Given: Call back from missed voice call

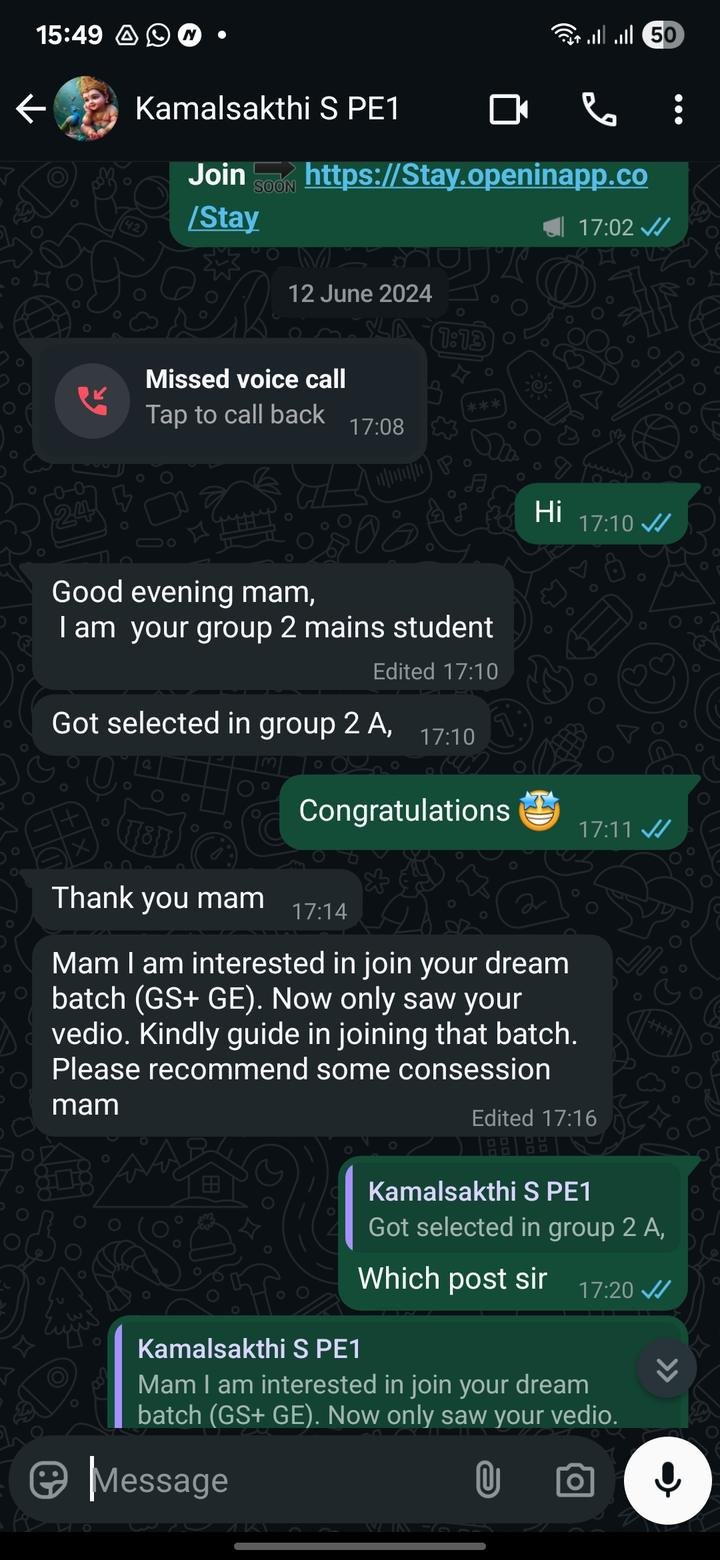Looking at the screenshot, I should (230, 401).
